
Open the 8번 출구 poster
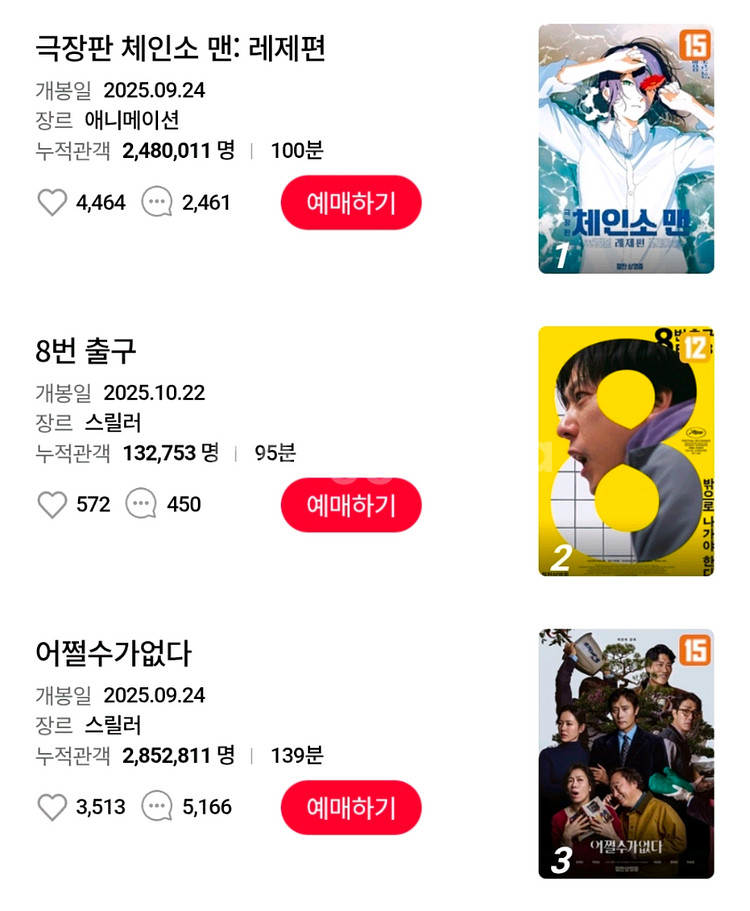coord(626,451)
